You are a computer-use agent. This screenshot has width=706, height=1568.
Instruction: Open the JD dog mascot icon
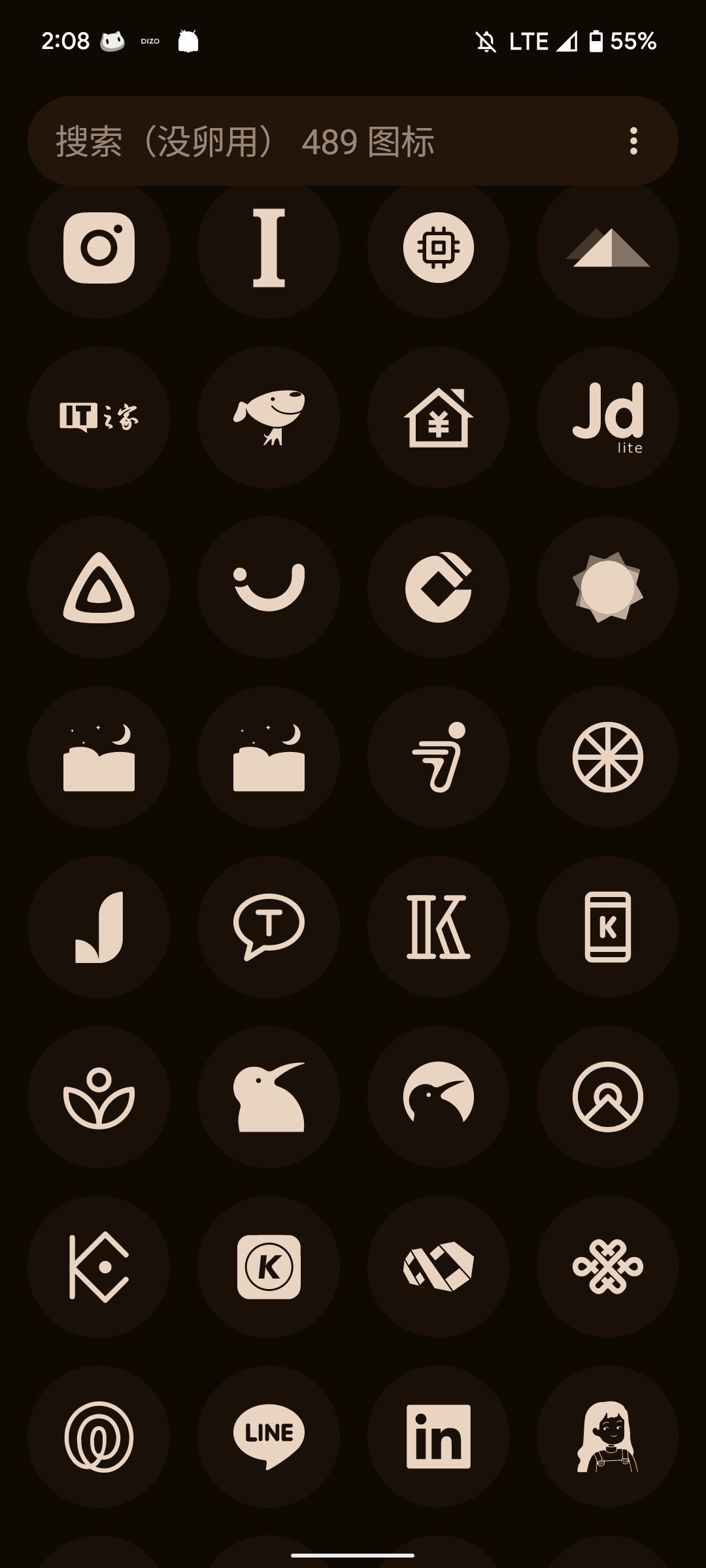[269, 417]
